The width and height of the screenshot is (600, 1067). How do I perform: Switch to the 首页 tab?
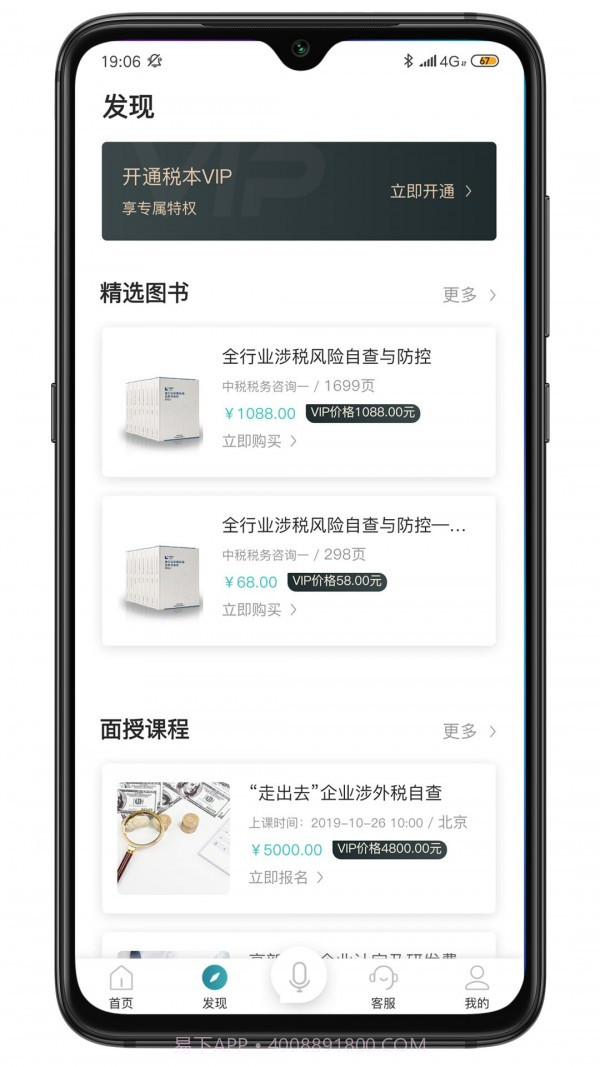click(x=121, y=988)
